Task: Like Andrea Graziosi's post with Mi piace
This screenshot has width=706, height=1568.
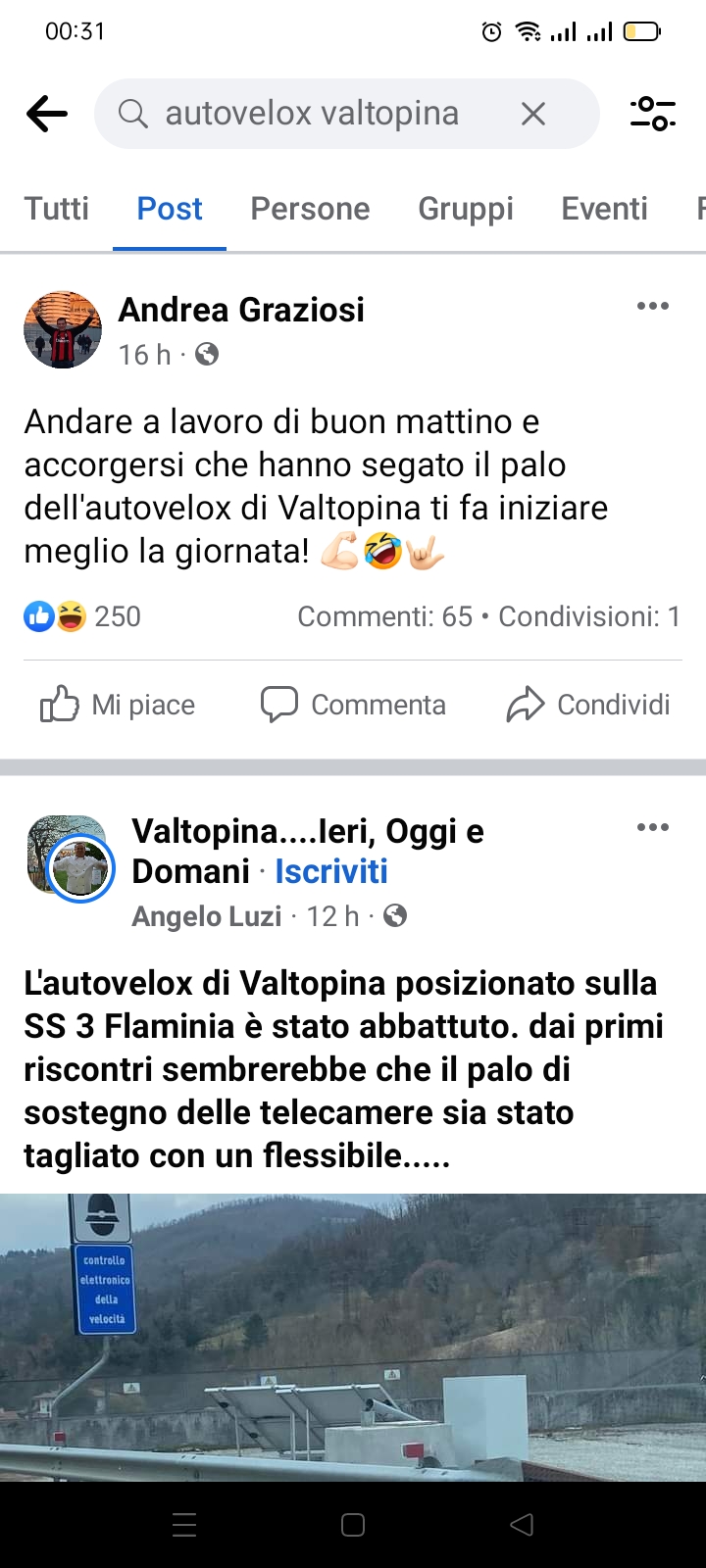Action: (118, 705)
